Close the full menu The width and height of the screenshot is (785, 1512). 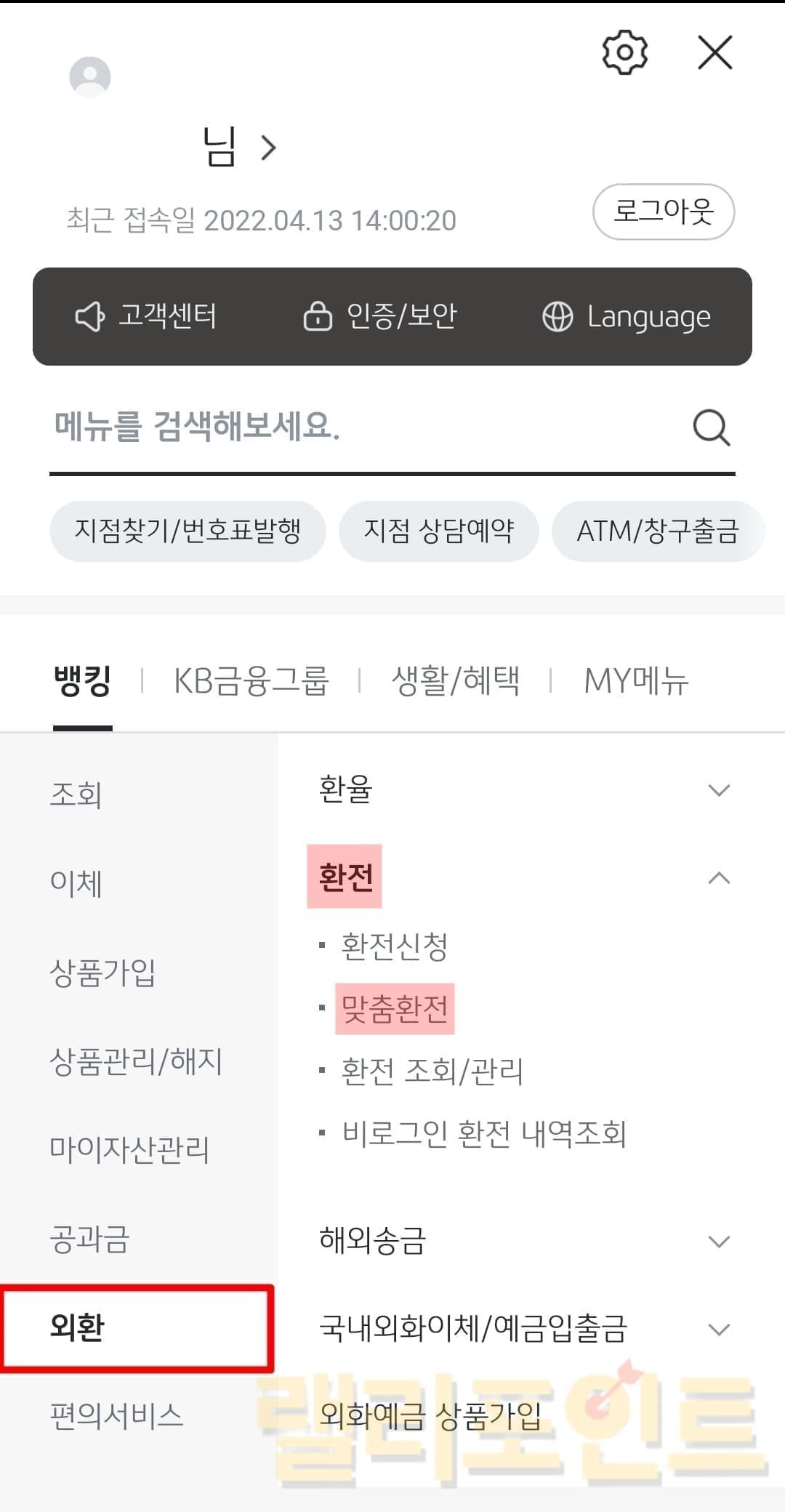point(714,52)
